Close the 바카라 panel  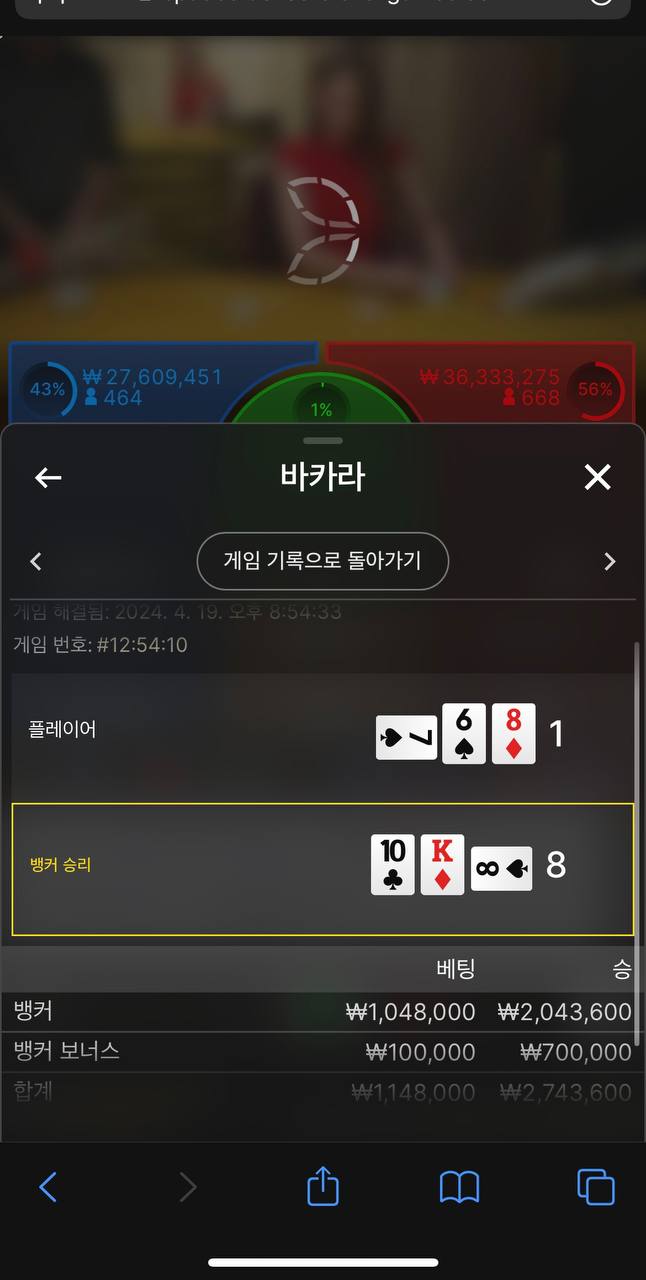(597, 478)
